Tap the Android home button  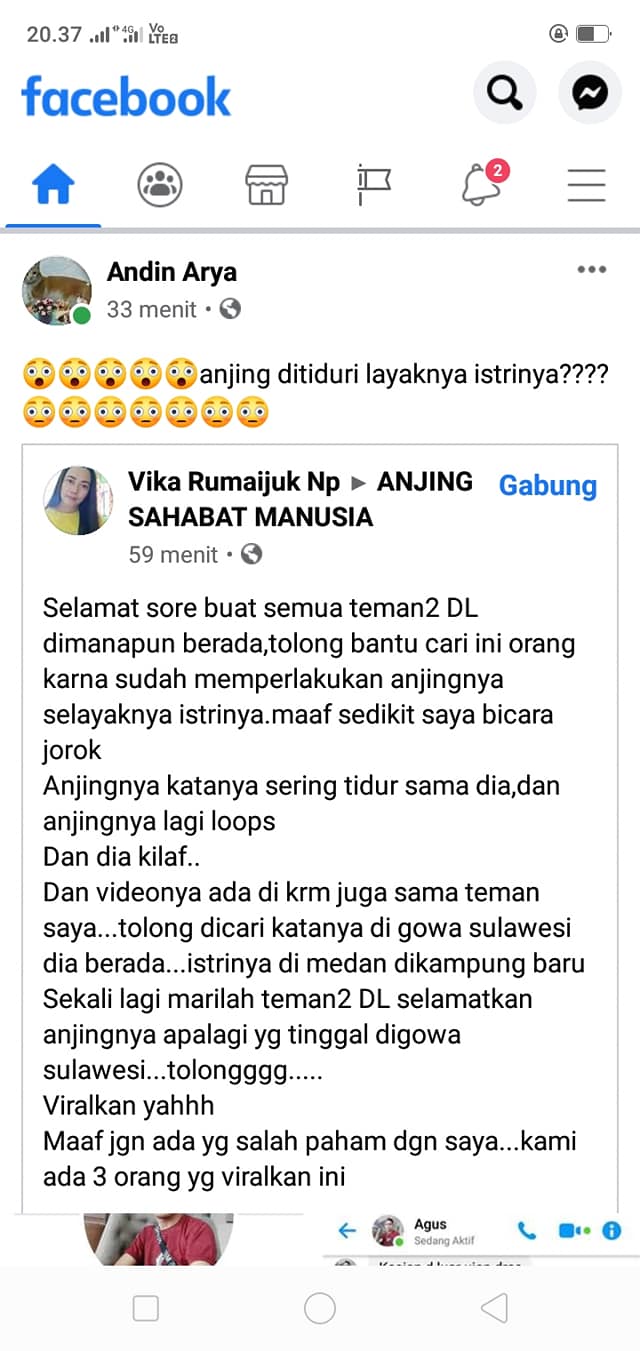pos(320,1307)
